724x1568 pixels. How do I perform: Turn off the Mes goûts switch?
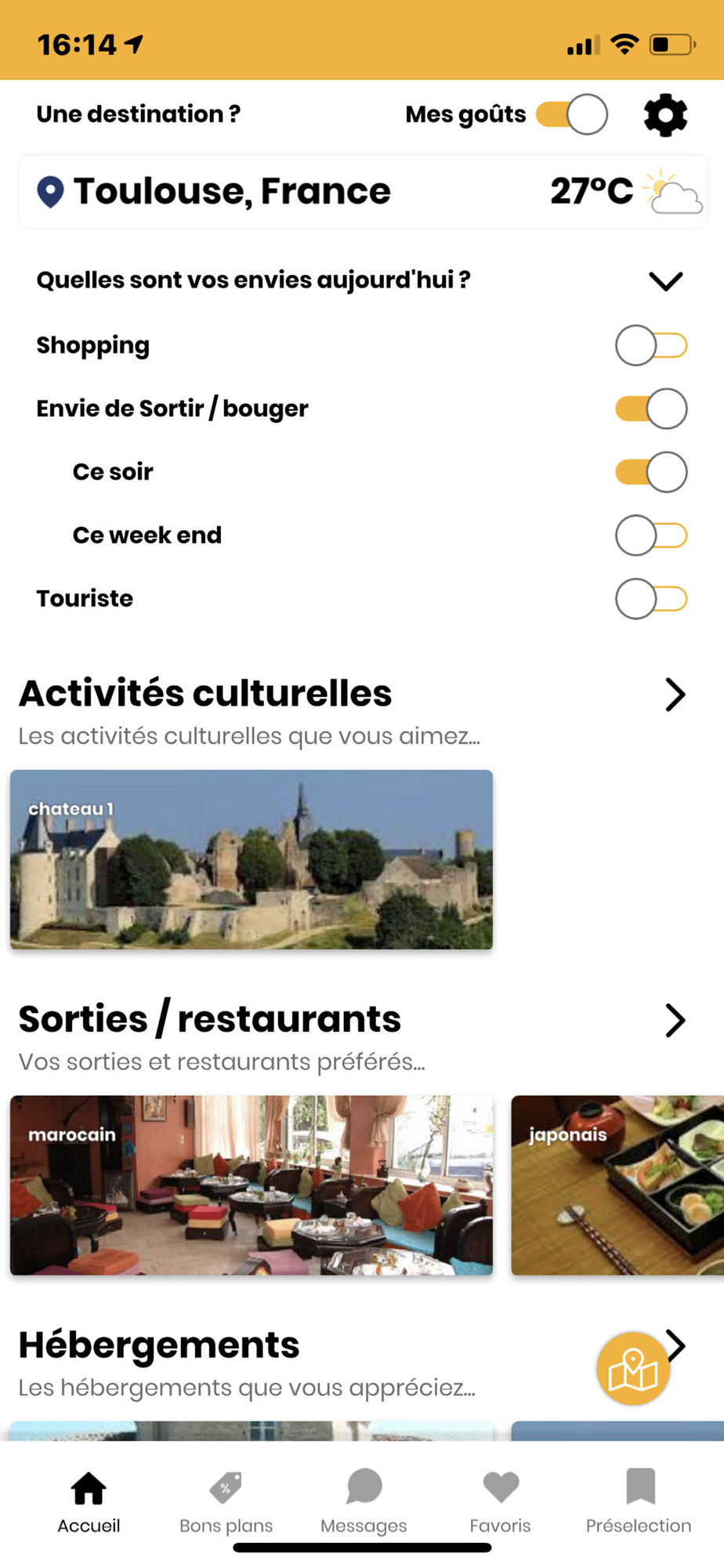coord(572,114)
